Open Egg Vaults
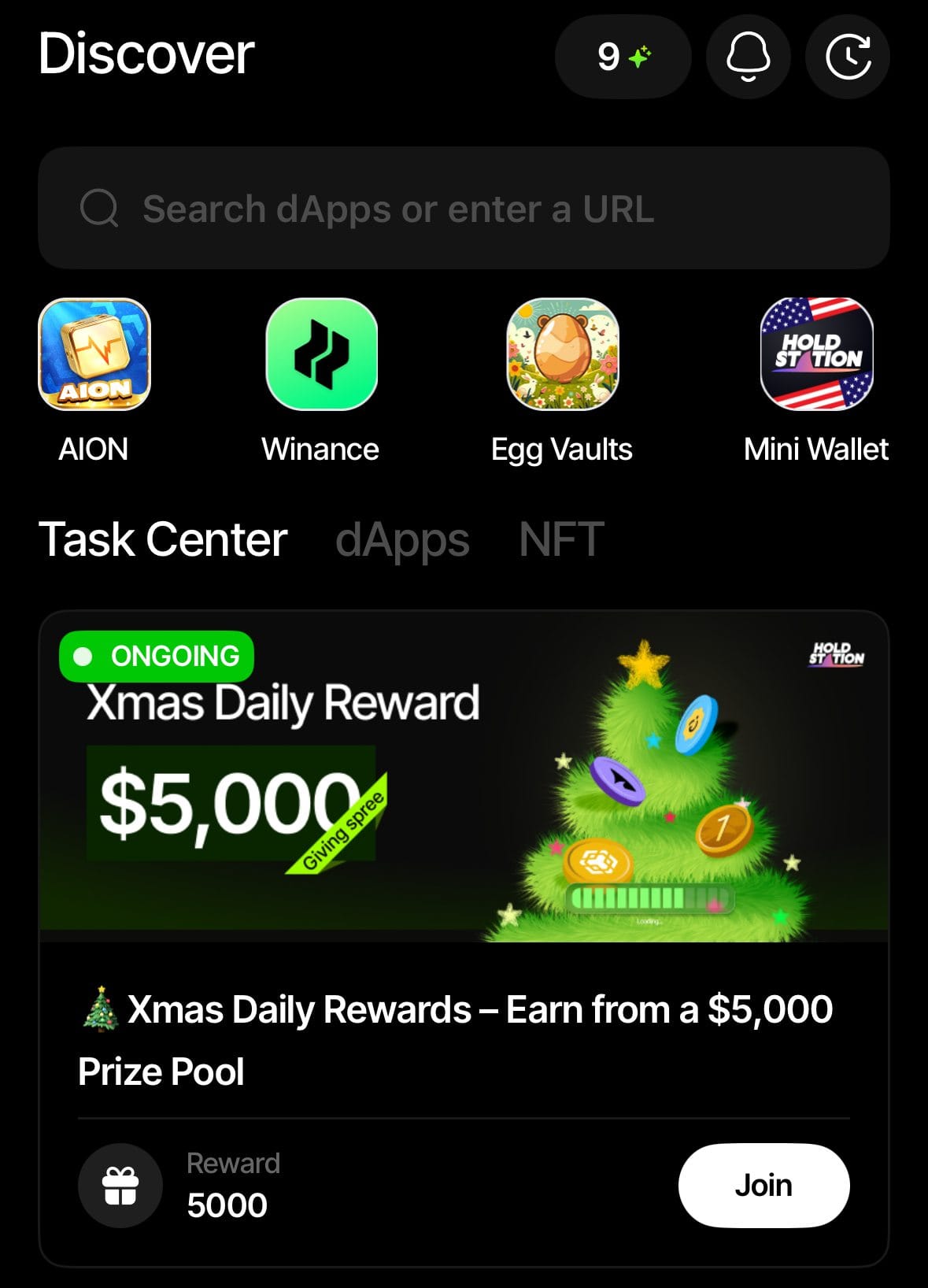The width and height of the screenshot is (928, 1288). pyautogui.click(x=562, y=354)
